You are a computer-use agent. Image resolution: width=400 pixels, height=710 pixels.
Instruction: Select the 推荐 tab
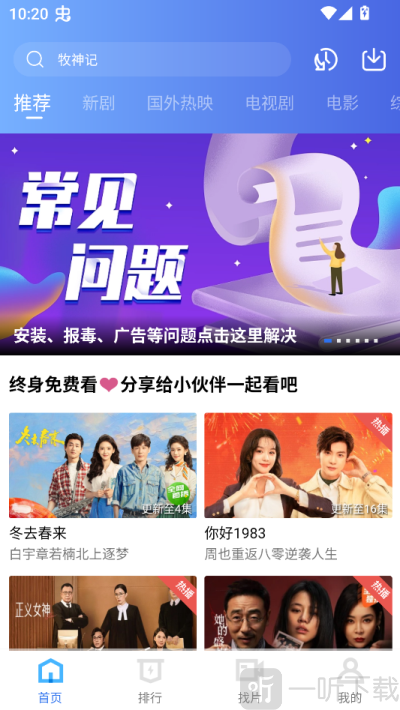click(32, 104)
